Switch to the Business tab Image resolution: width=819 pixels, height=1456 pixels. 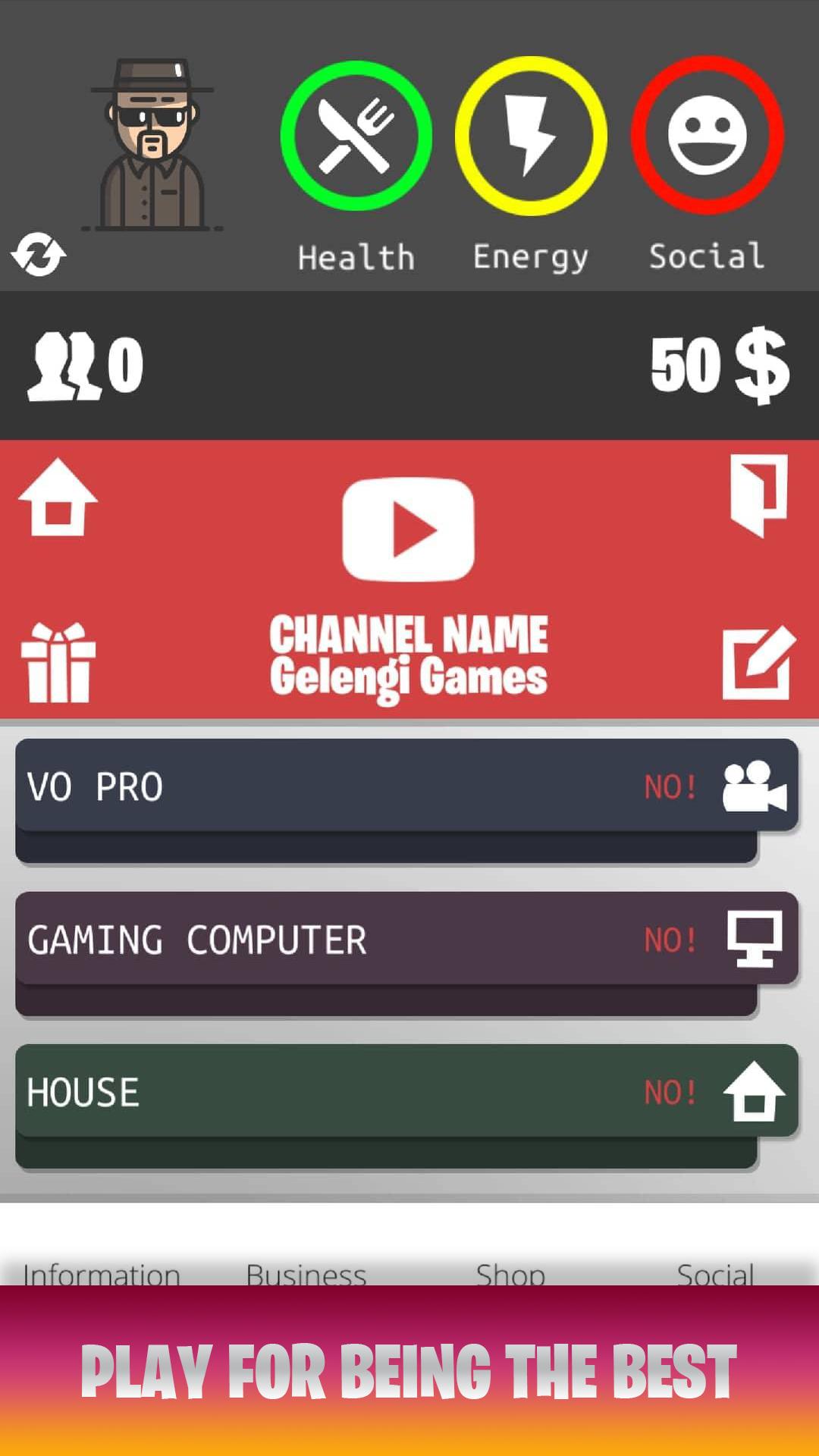pos(306,1274)
